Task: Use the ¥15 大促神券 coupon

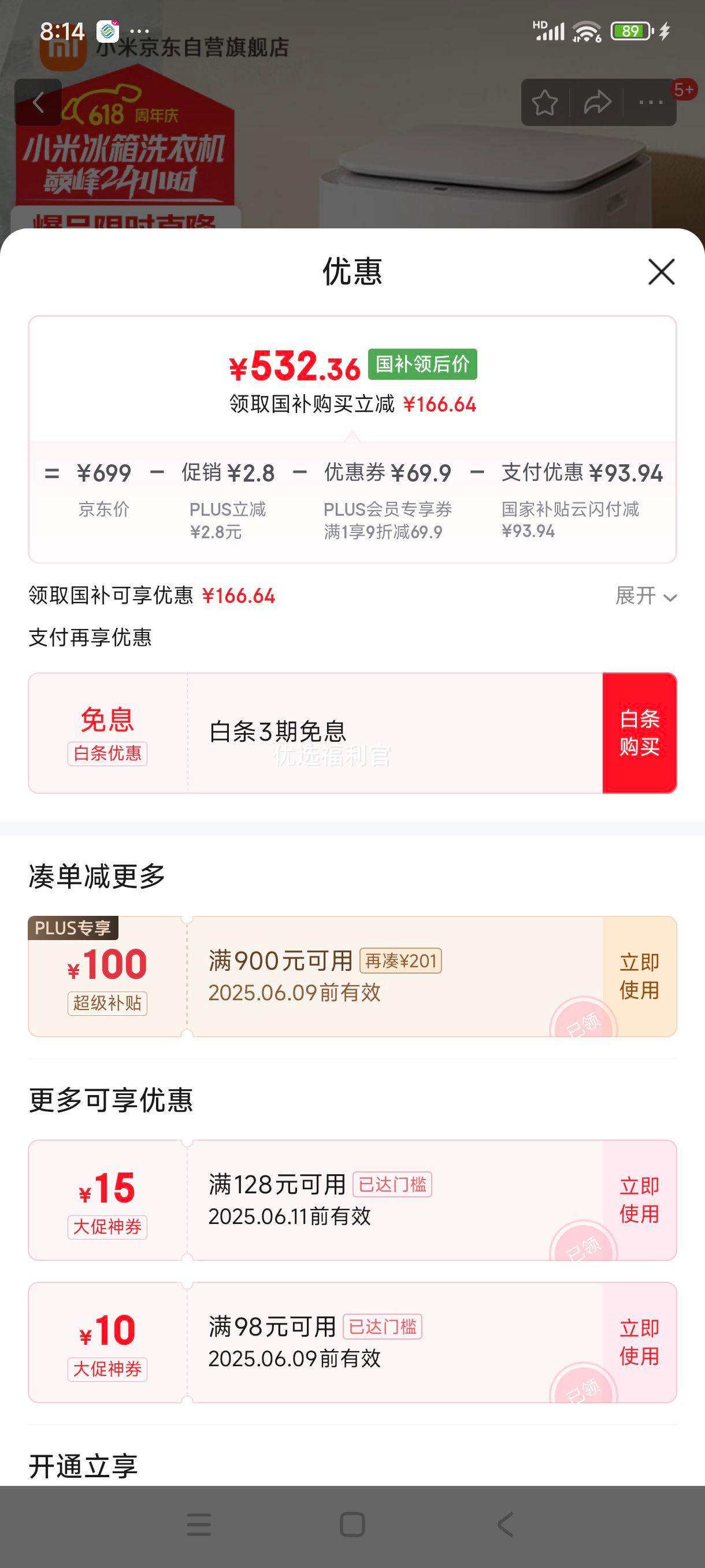Action: [x=639, y=1200]
